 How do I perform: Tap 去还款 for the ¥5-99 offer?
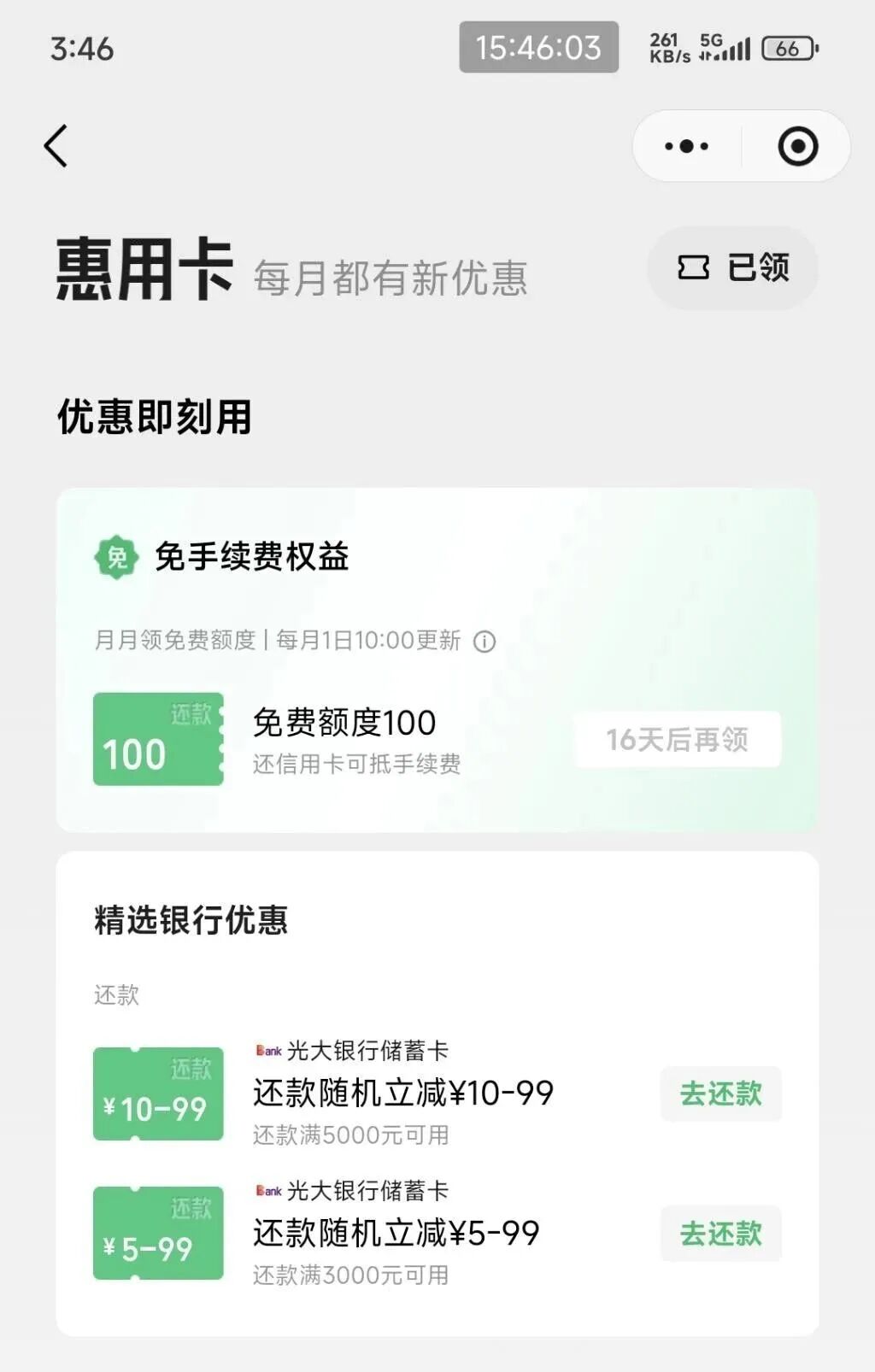[720, 1234]
